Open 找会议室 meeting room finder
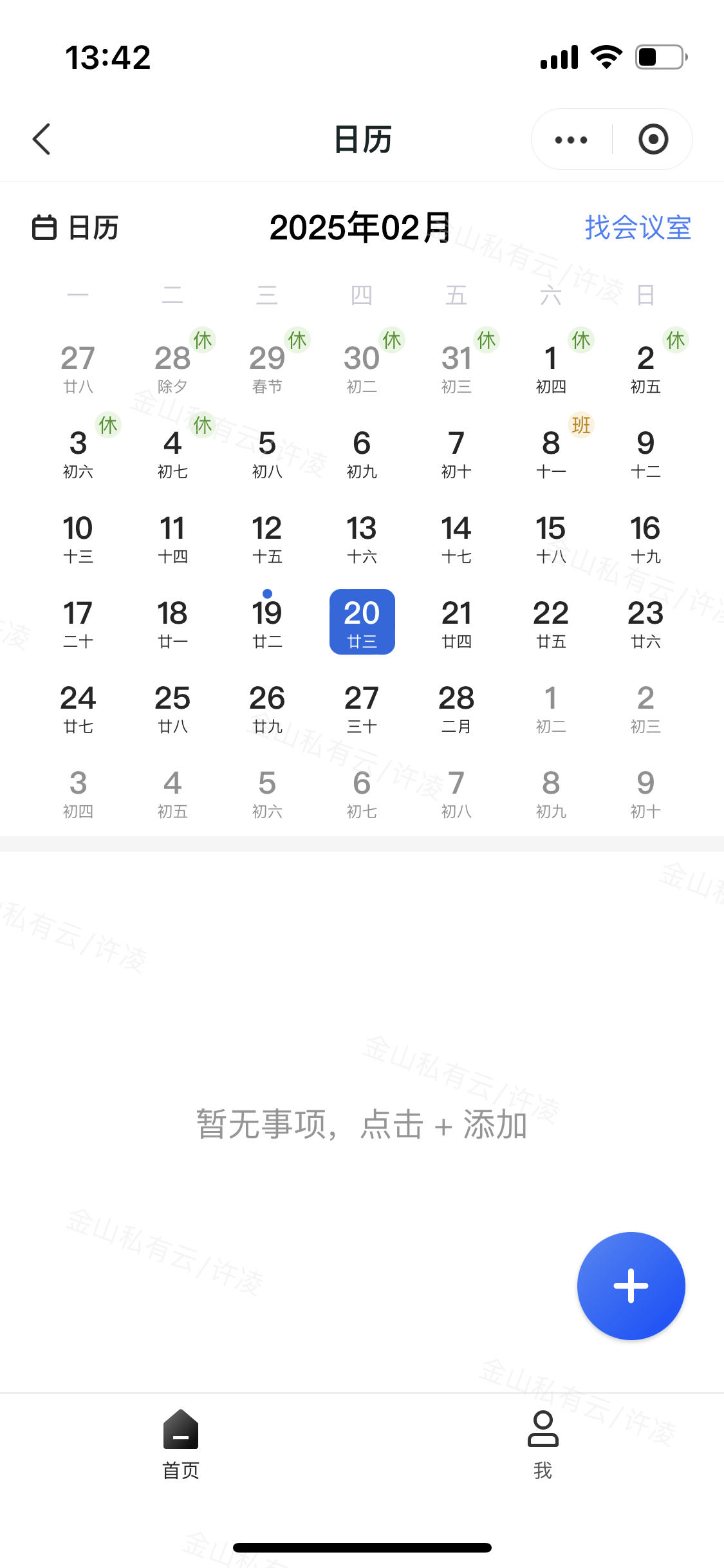The height and width of the screenshot is (1568, 724). click(x=637, y=228)
